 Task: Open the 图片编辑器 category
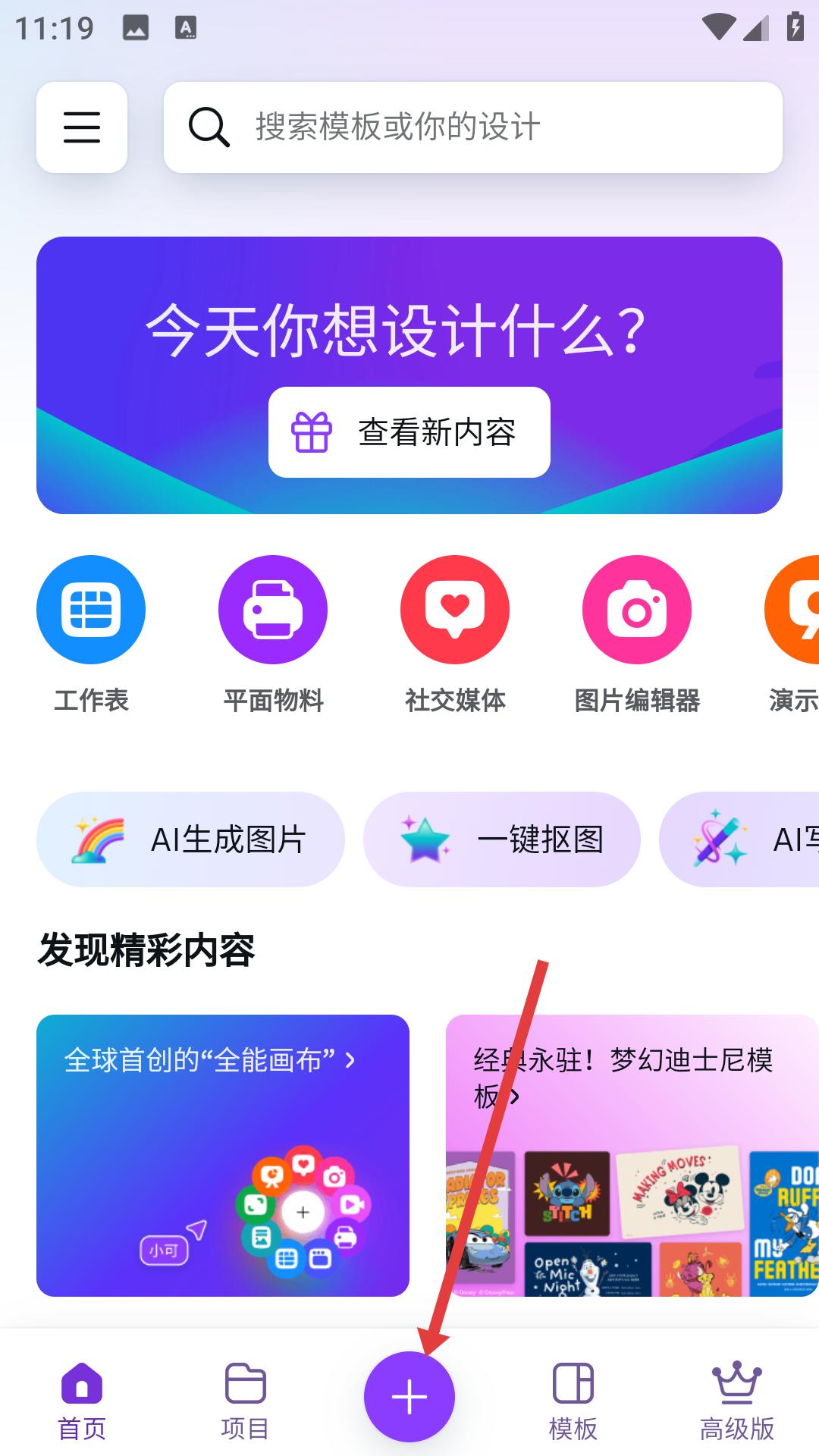tap(637, 635)
